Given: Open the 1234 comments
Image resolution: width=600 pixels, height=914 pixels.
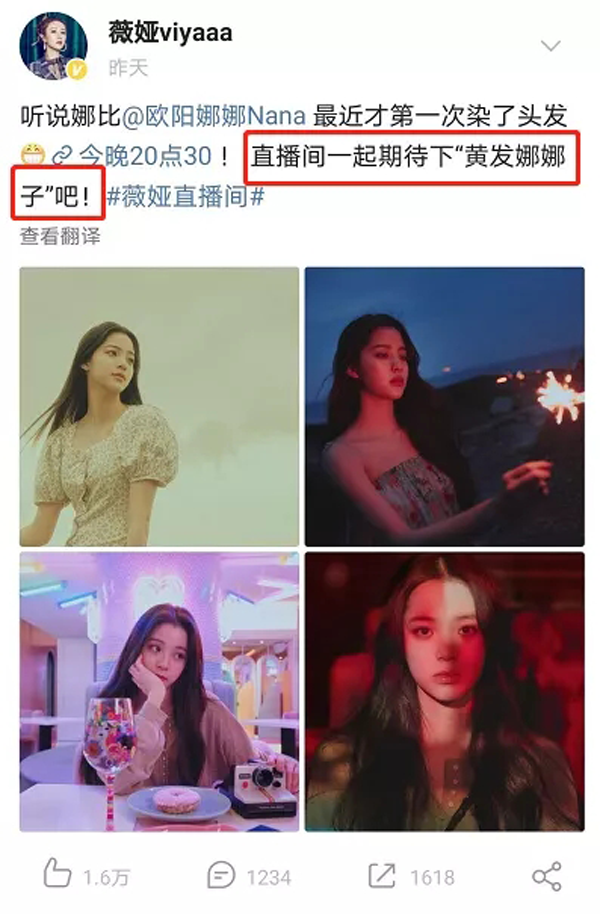Looking at the screenshot, I should [249, 876].
